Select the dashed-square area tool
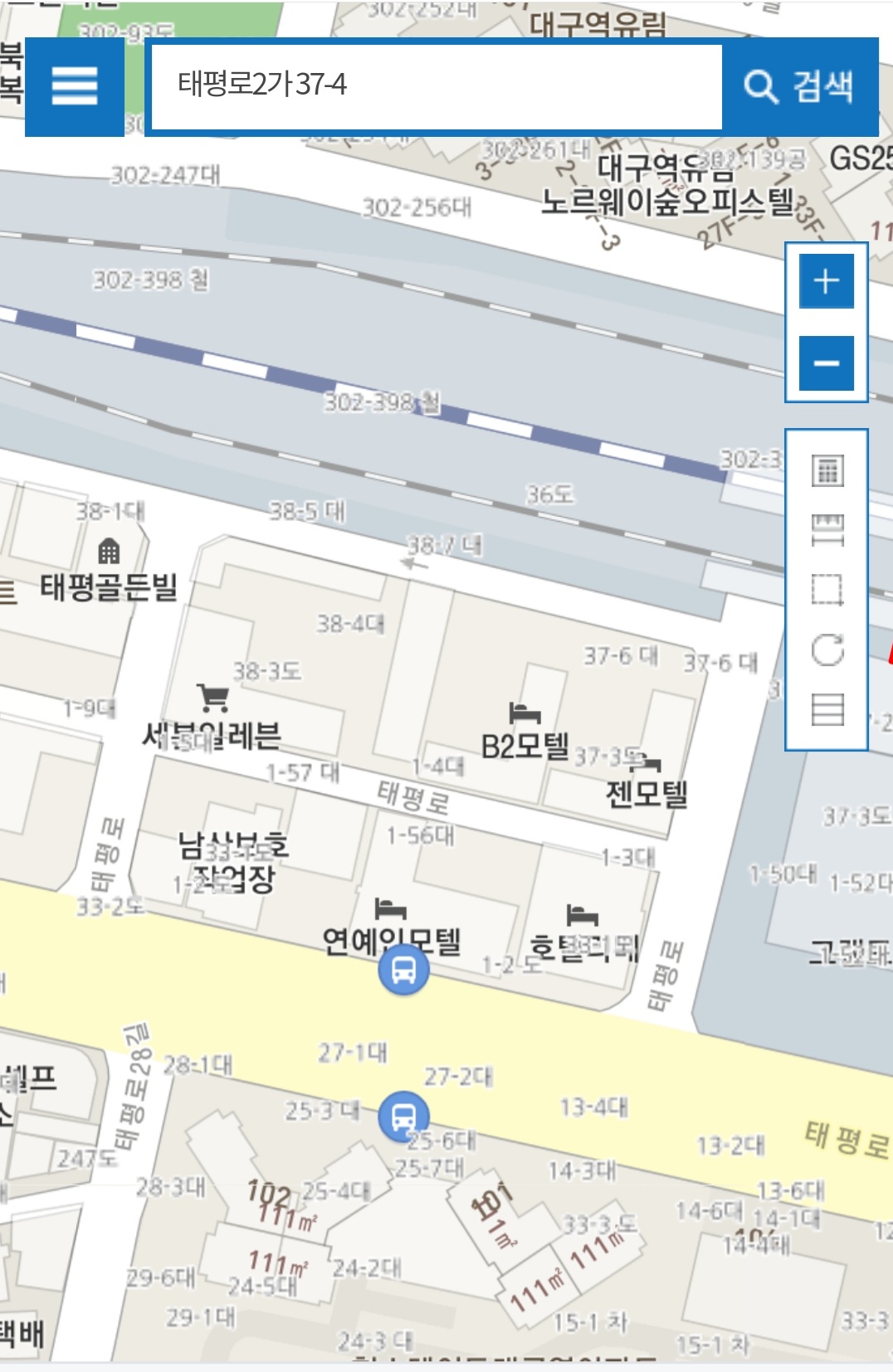The width and height of the screenshot is (893, 1372). click(x=827, y=590)
